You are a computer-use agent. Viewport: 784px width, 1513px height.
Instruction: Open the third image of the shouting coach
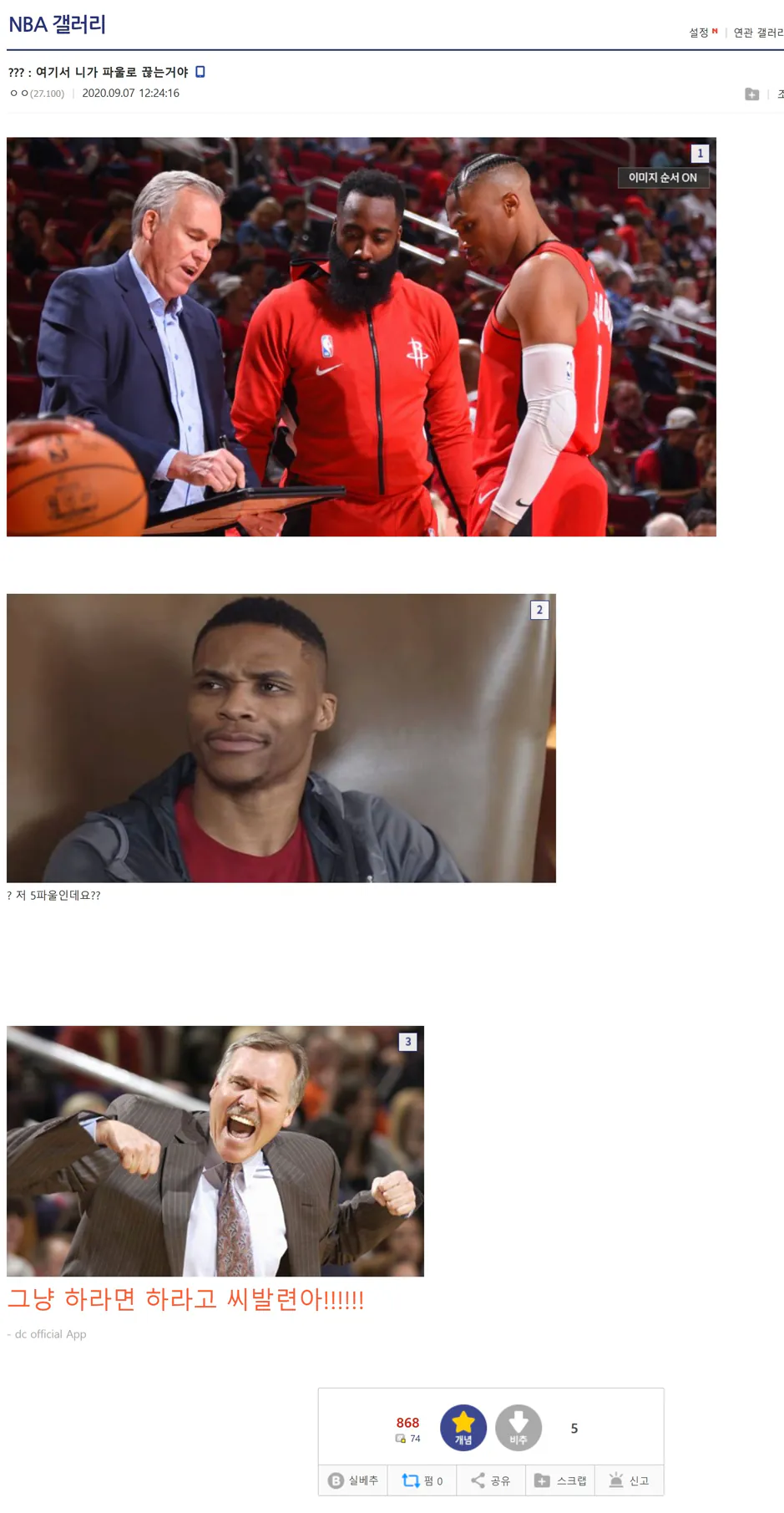pos(215,1150)
